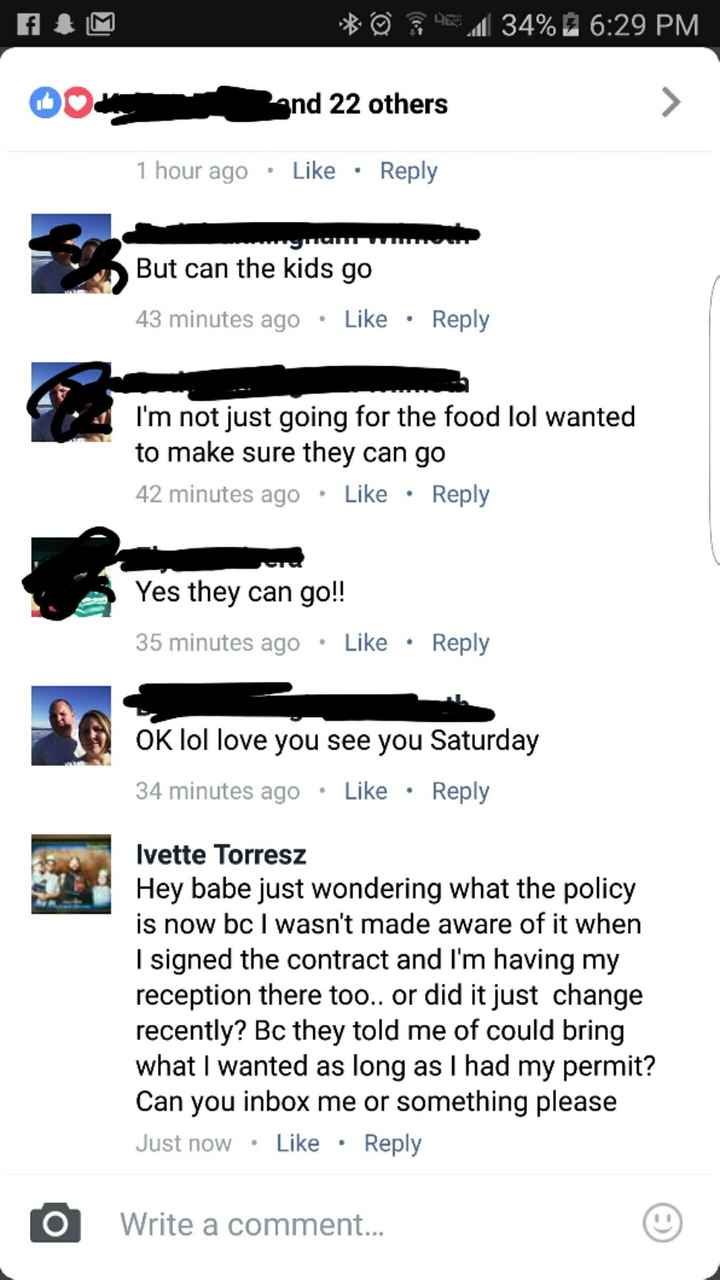Reply to the "But can the kids go" comment

coord(460,319)
